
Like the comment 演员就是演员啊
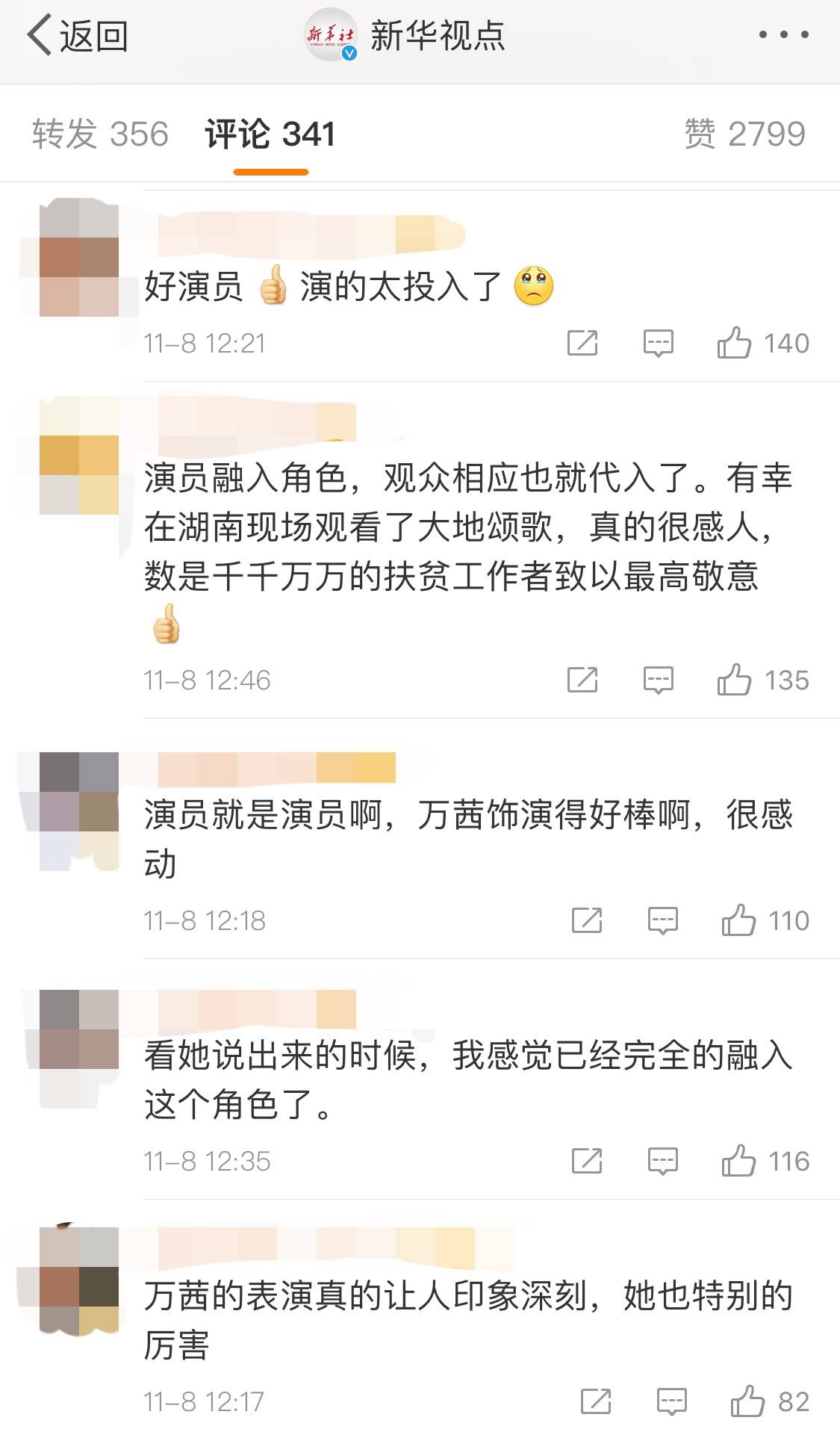[738, 921]
